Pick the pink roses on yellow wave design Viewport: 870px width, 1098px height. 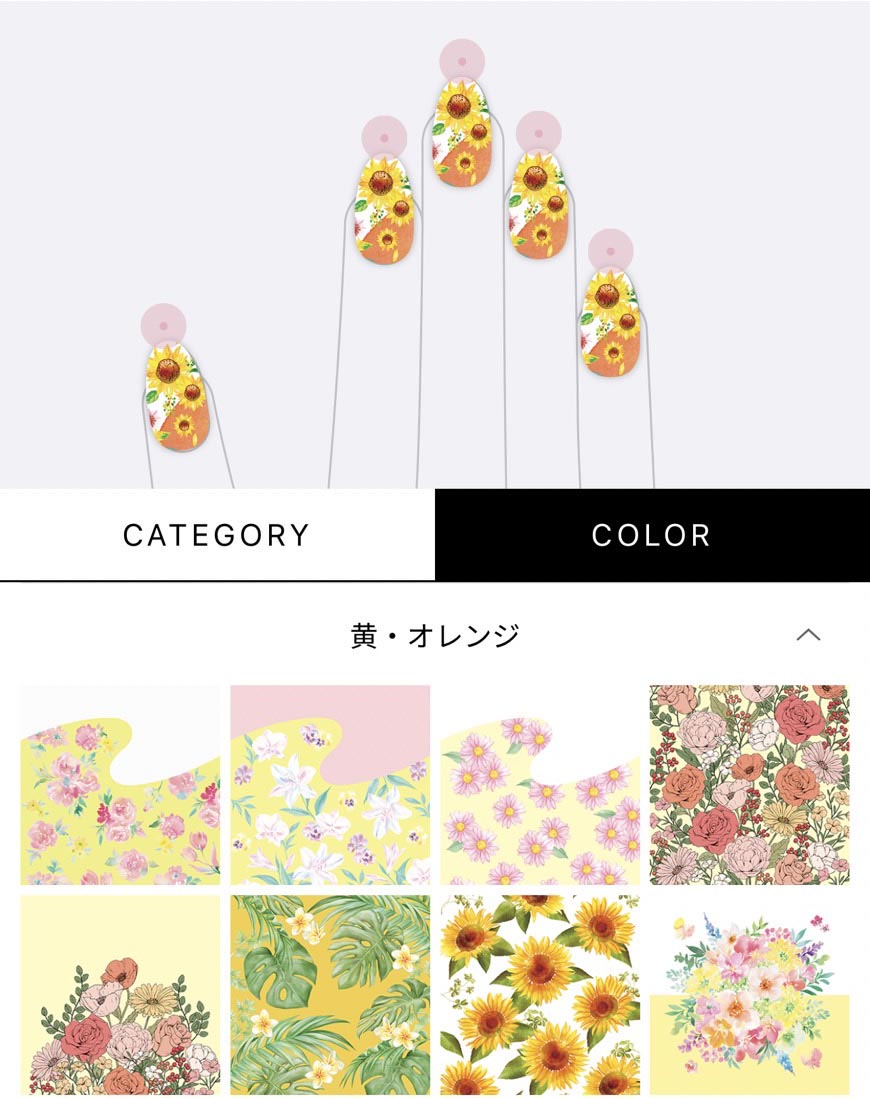point(120,785)
